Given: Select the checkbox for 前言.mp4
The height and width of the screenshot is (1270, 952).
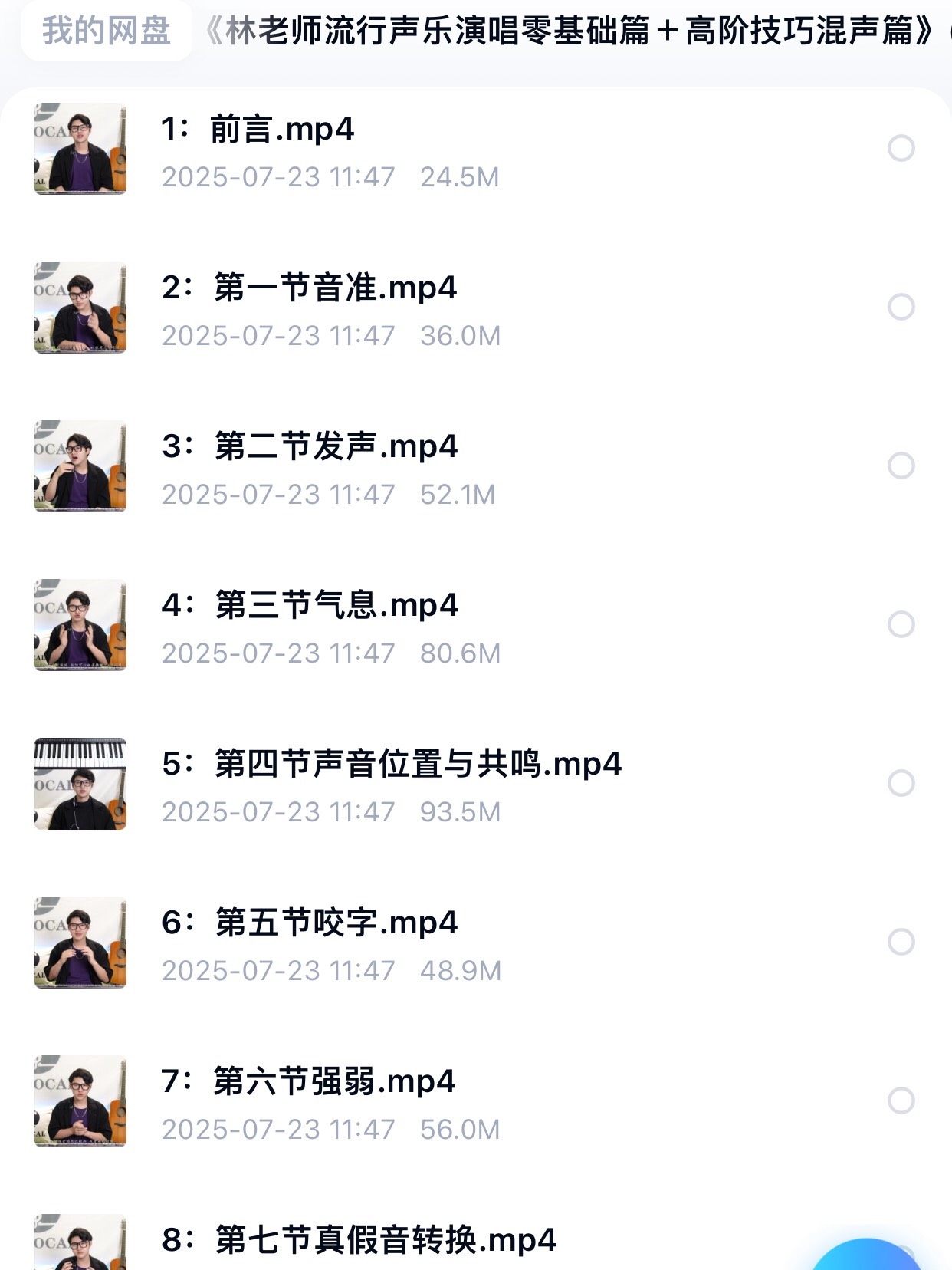Looking at the screenshot, I should 901,148.
